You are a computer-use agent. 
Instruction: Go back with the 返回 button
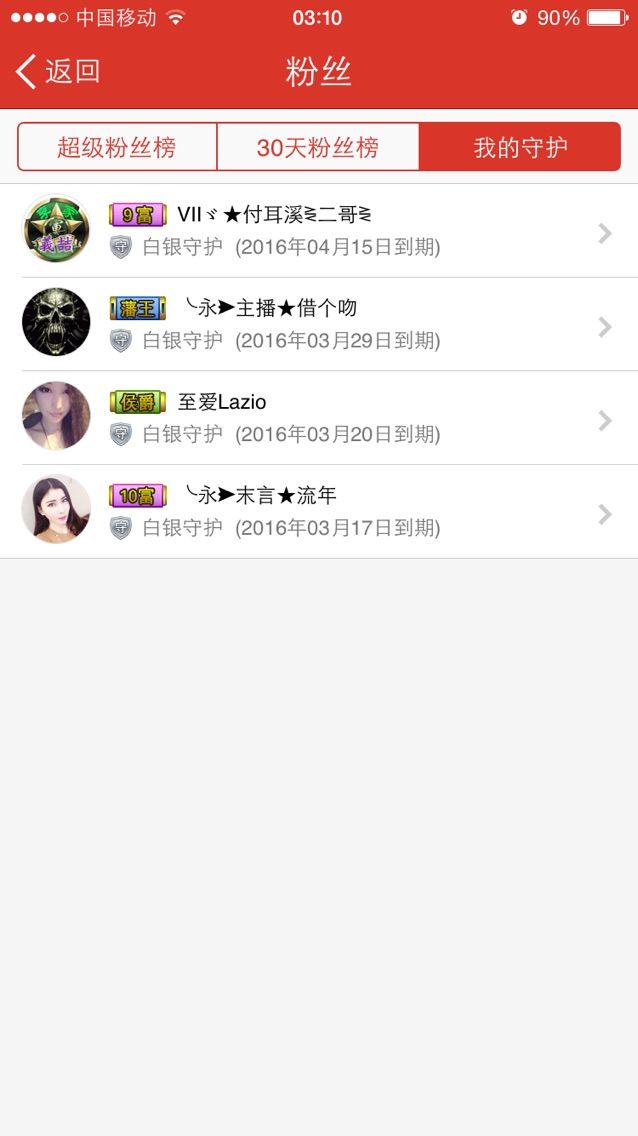click(58, 72)
